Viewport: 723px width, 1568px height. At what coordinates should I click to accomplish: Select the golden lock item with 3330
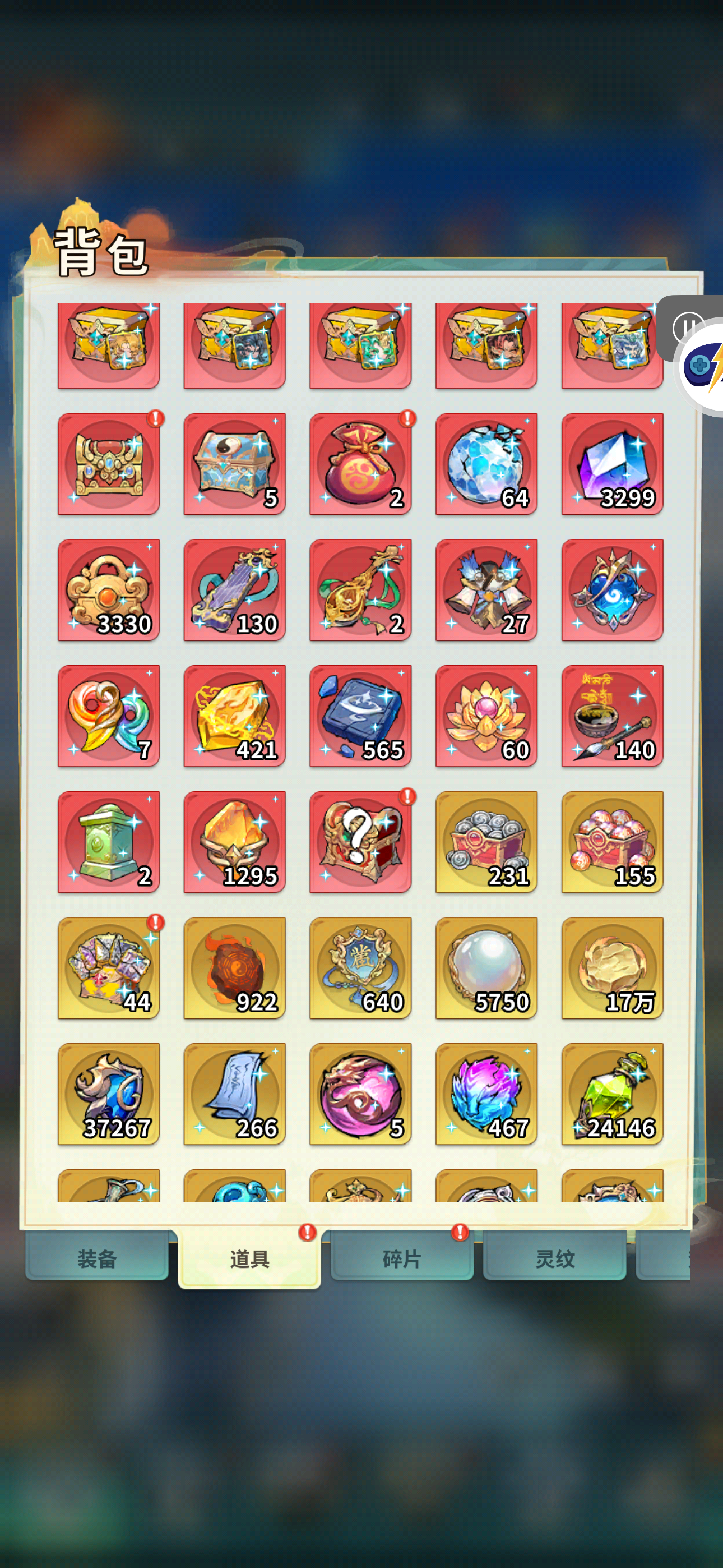pyautogui.click(x=108, y=590)
